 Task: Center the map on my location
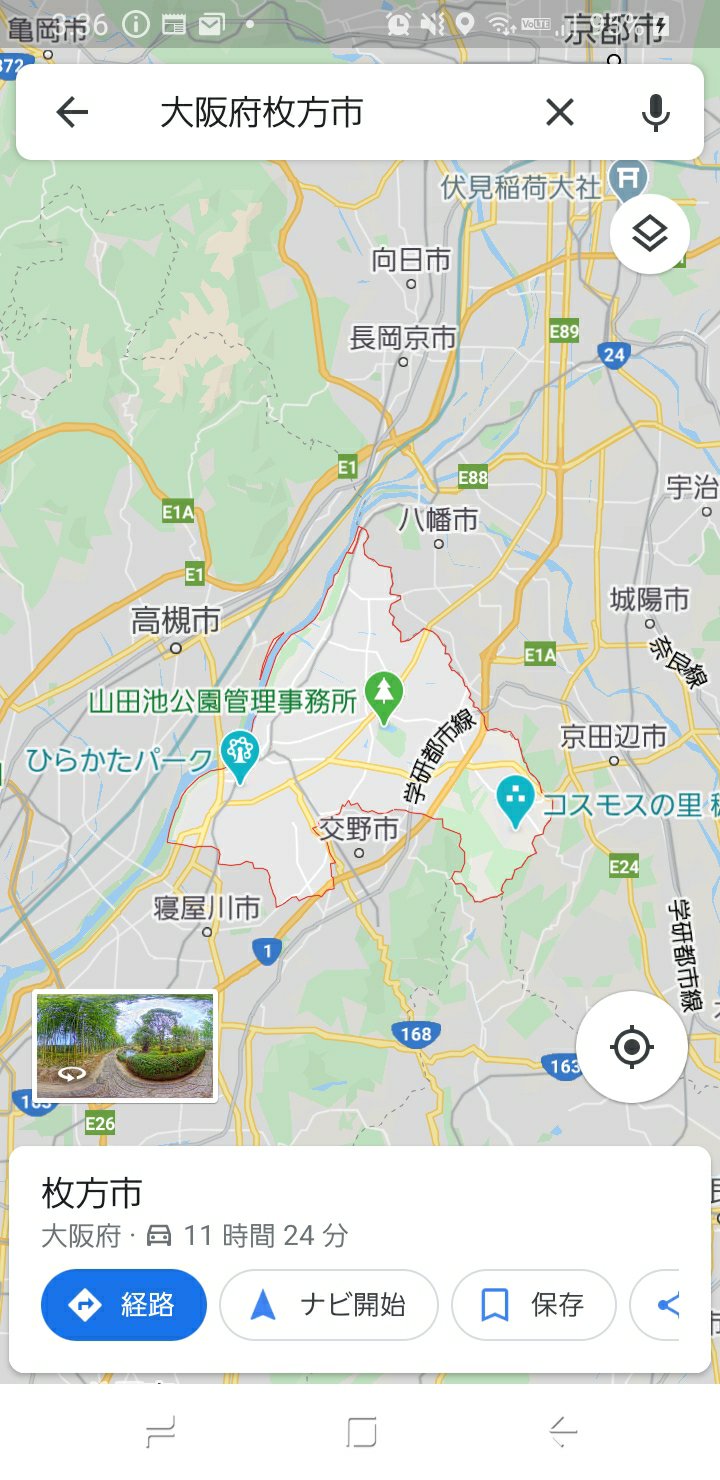point(631,1048)
